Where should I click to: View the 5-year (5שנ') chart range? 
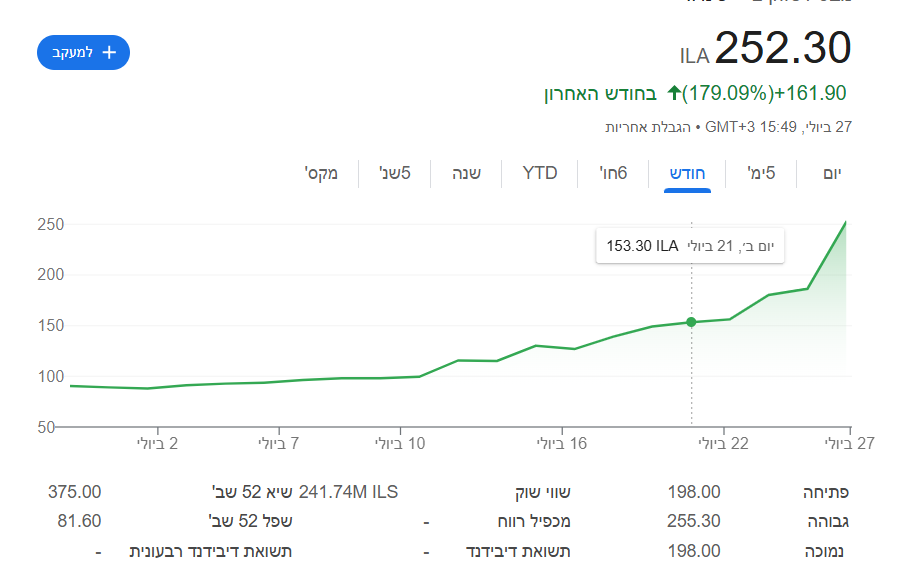click(x=394, y=173)
